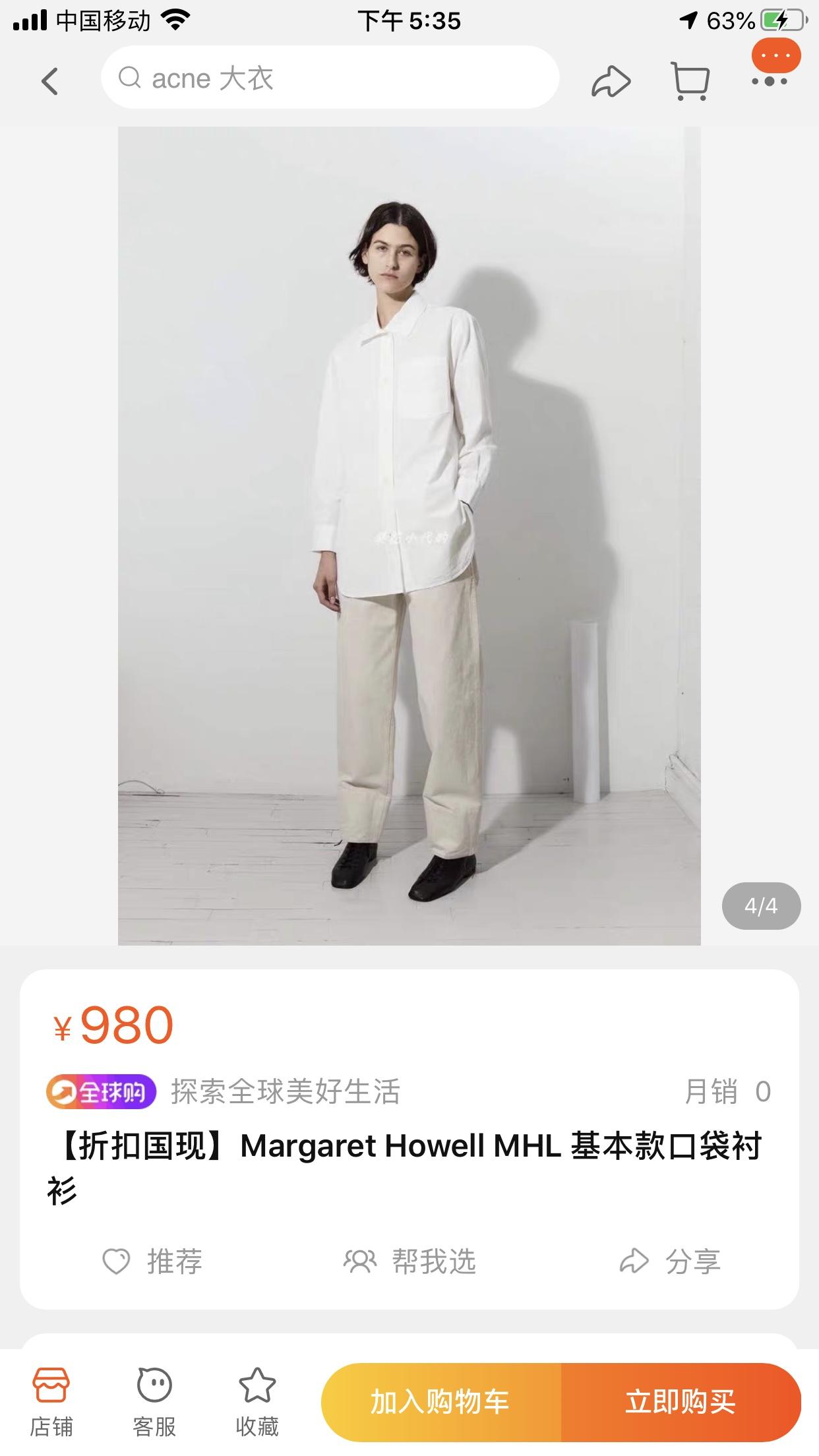This screenshot has width=819, height=1456.
Task: Tap the 4/4 image counter
Action: (x=762, y=906)
